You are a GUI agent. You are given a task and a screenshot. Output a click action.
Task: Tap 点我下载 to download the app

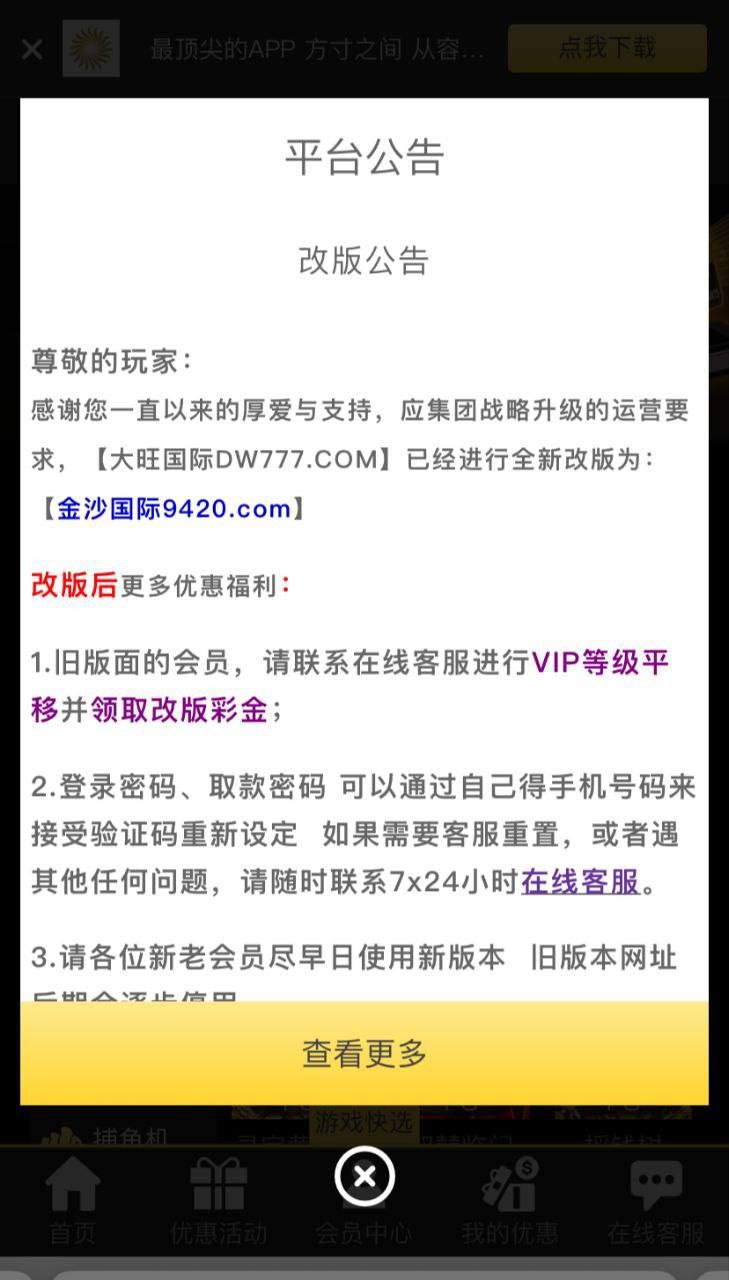coord(607,48)
